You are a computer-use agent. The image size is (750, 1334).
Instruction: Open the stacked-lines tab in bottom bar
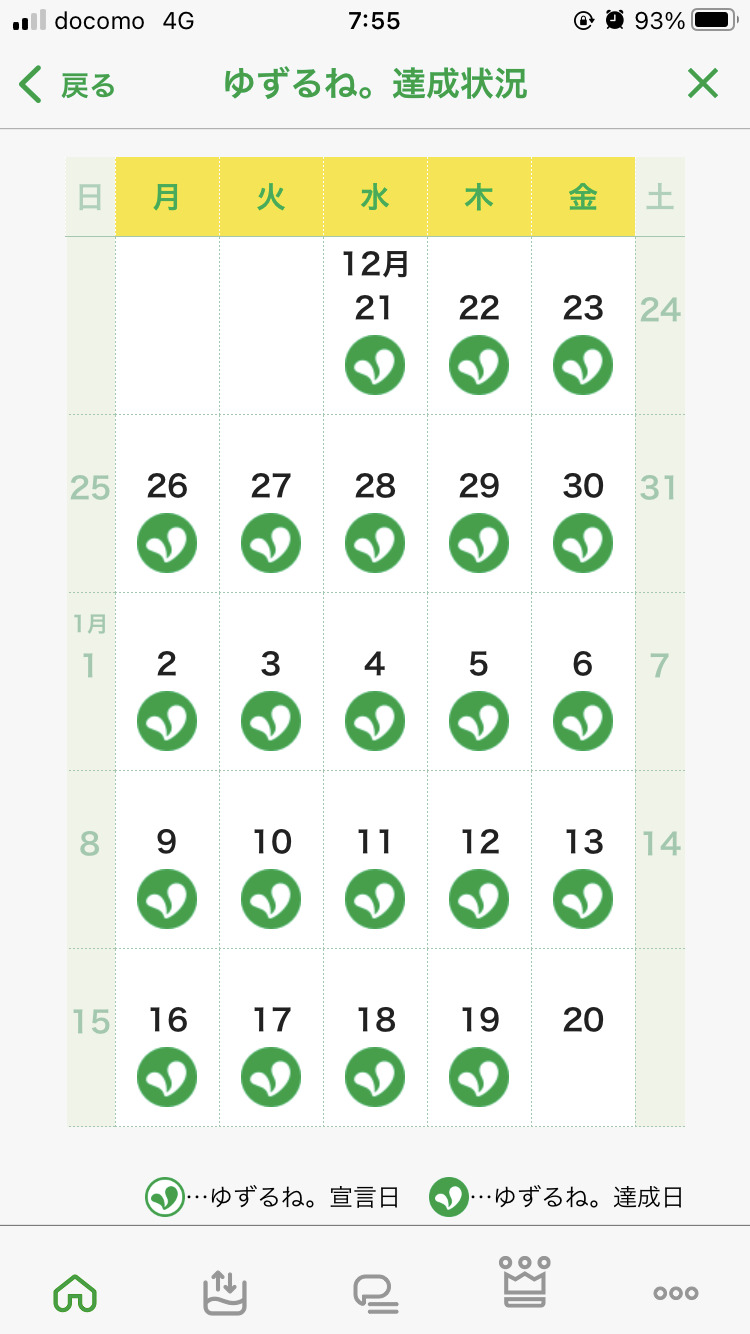coord(375,1294)
